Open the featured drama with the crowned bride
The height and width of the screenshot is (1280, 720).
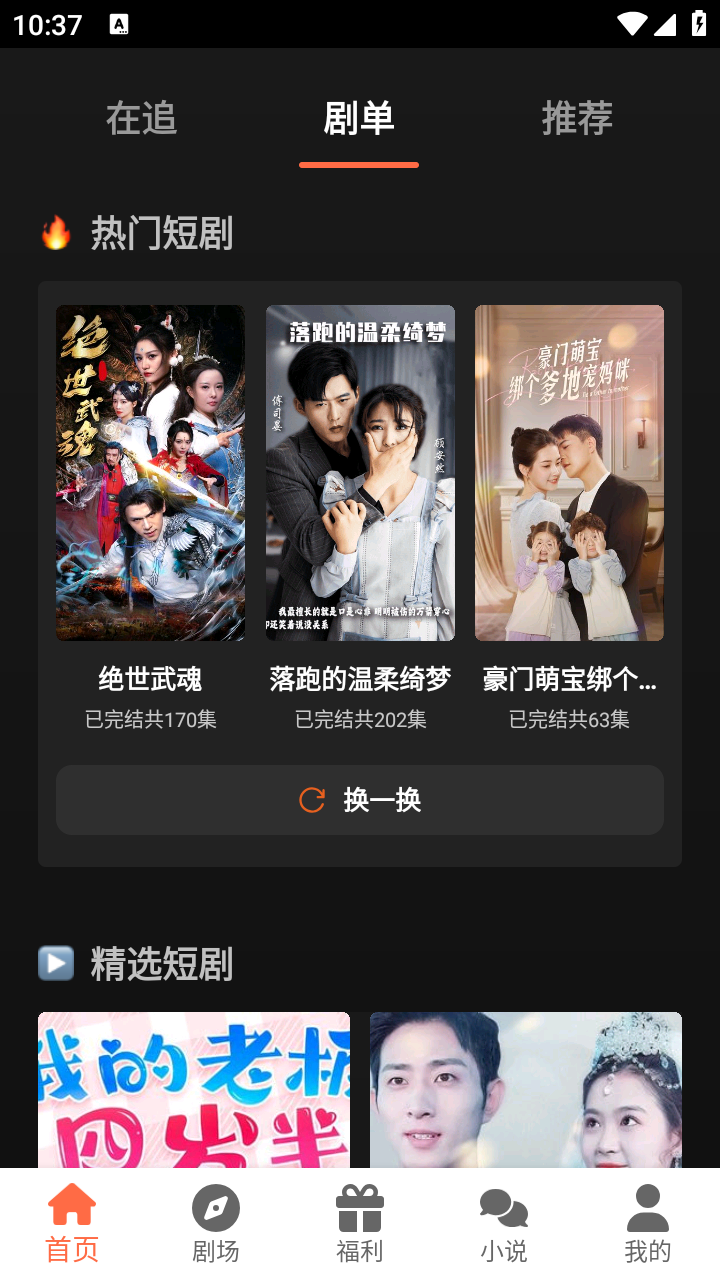coord(526,1089)
